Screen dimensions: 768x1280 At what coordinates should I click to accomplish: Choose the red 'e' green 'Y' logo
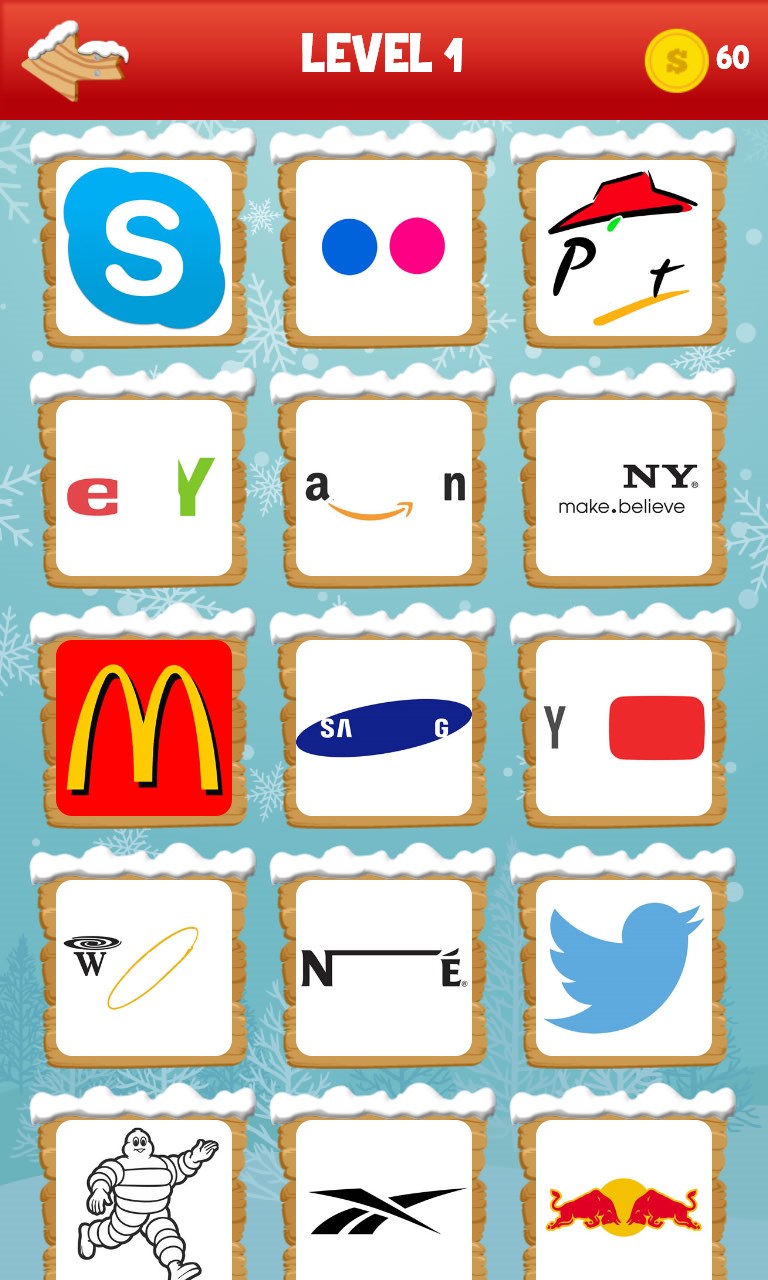pos(144,488)
